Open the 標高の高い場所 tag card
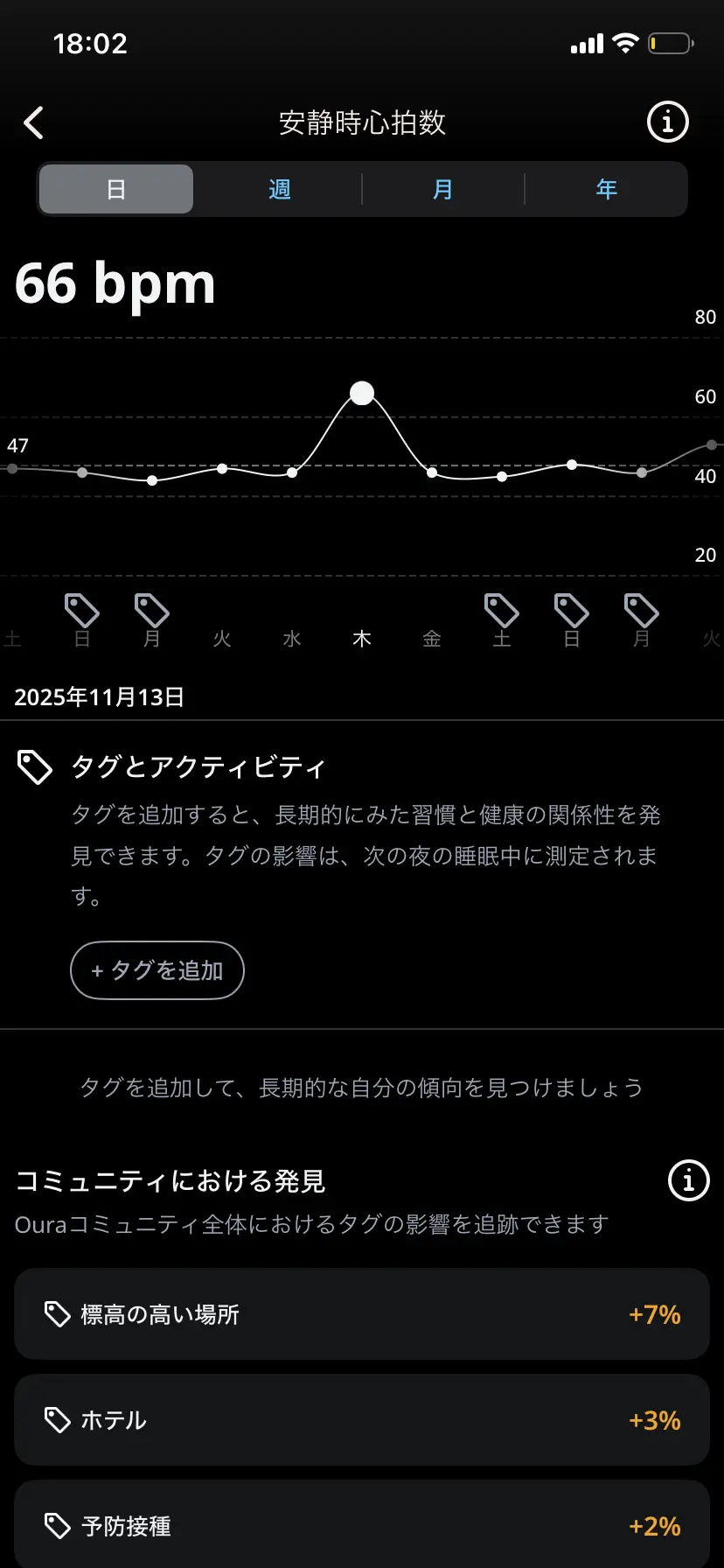Screen dimensions: 724x1568 pos(362,1314)
